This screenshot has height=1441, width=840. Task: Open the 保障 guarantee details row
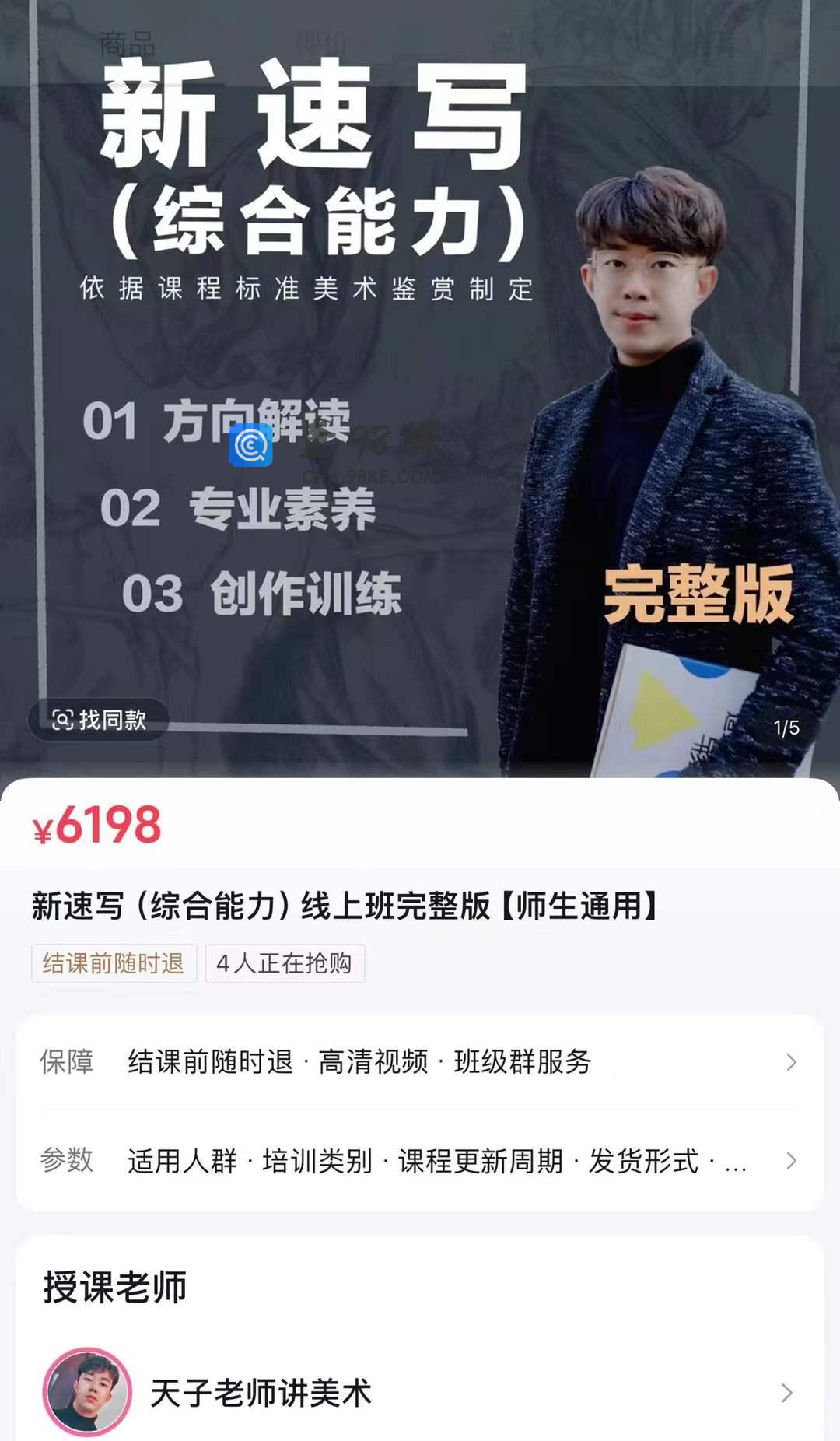pyautogui.click(x=420, y=1062)
